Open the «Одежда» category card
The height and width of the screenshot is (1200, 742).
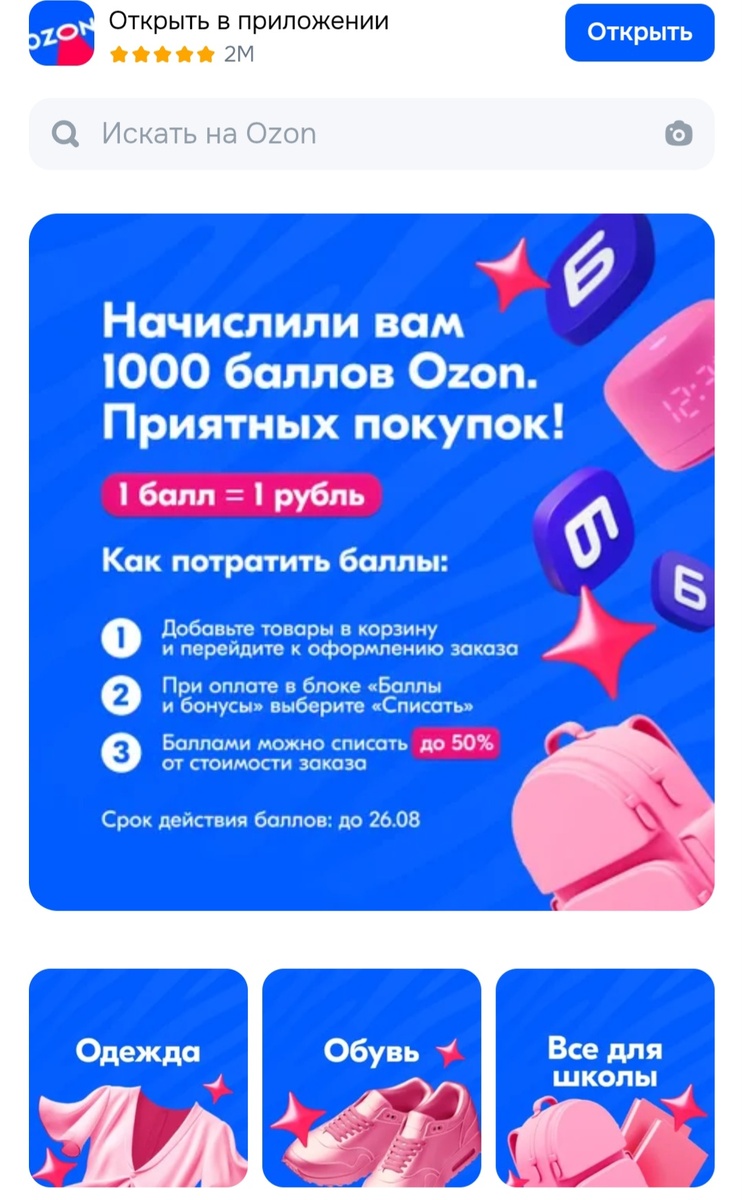[138, 1078]
